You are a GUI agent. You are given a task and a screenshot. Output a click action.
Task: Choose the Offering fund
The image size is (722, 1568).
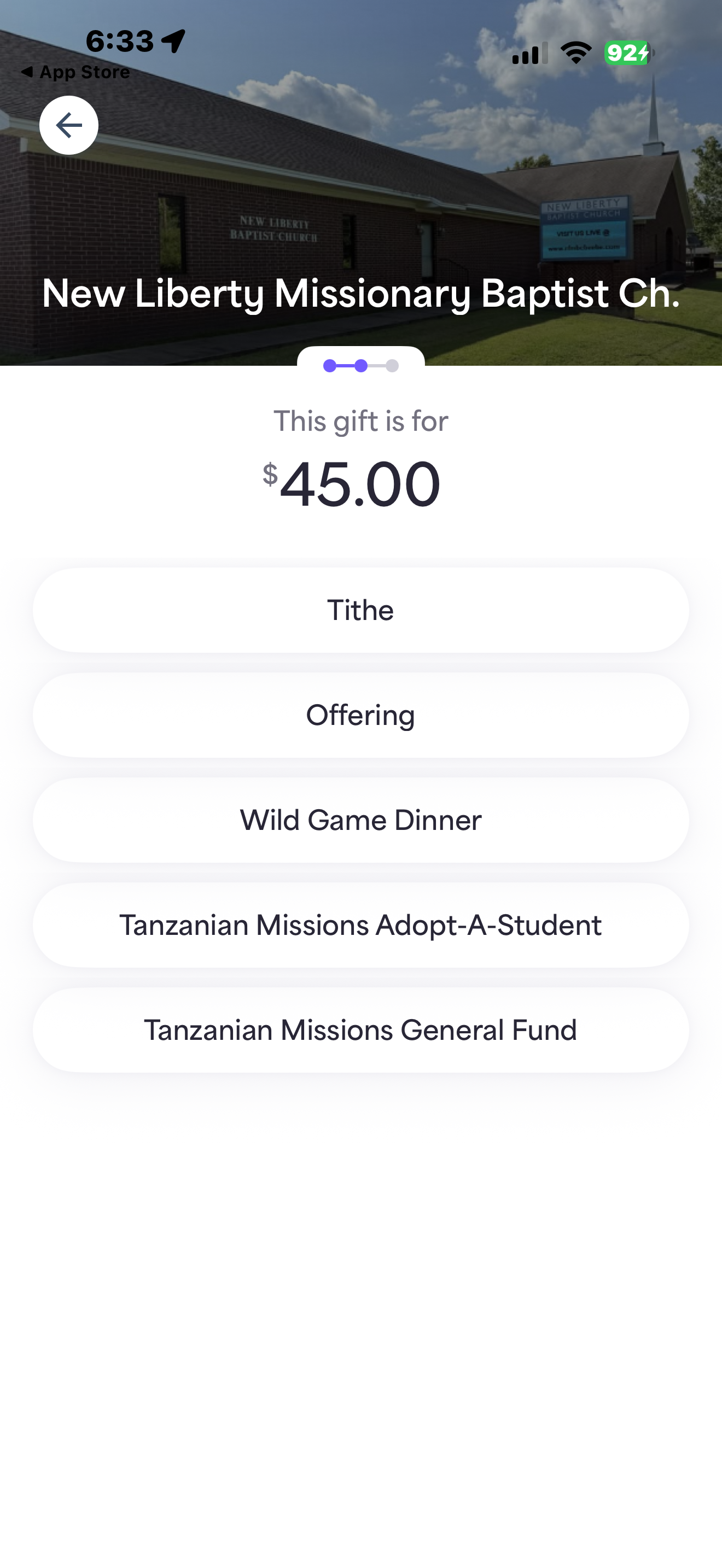pos(360,715)
